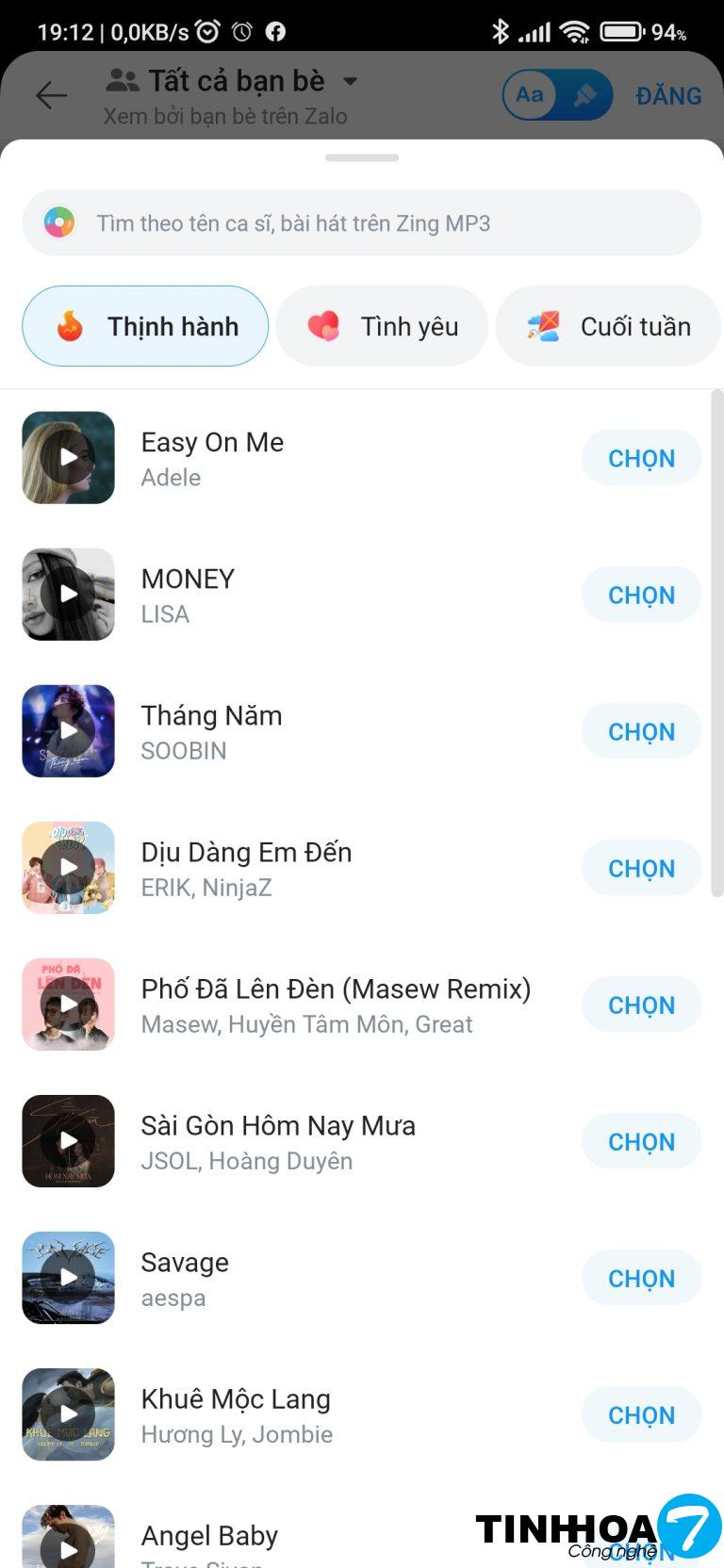This screenshot has height=1568, width=724.
Task: Choose Dịu Dàng Em Đến song
Action: (x=641, y=868)
